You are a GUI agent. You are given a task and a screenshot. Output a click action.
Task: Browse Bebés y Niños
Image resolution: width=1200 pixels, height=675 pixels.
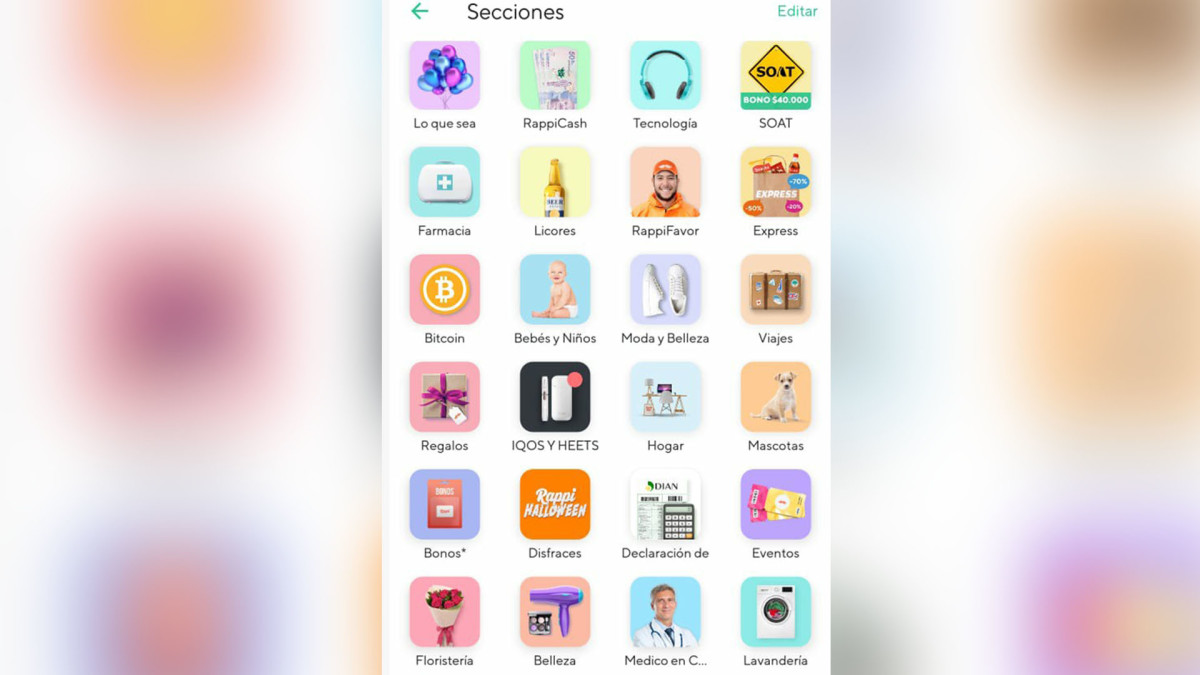pyautogui.click(x=555, y=290)
